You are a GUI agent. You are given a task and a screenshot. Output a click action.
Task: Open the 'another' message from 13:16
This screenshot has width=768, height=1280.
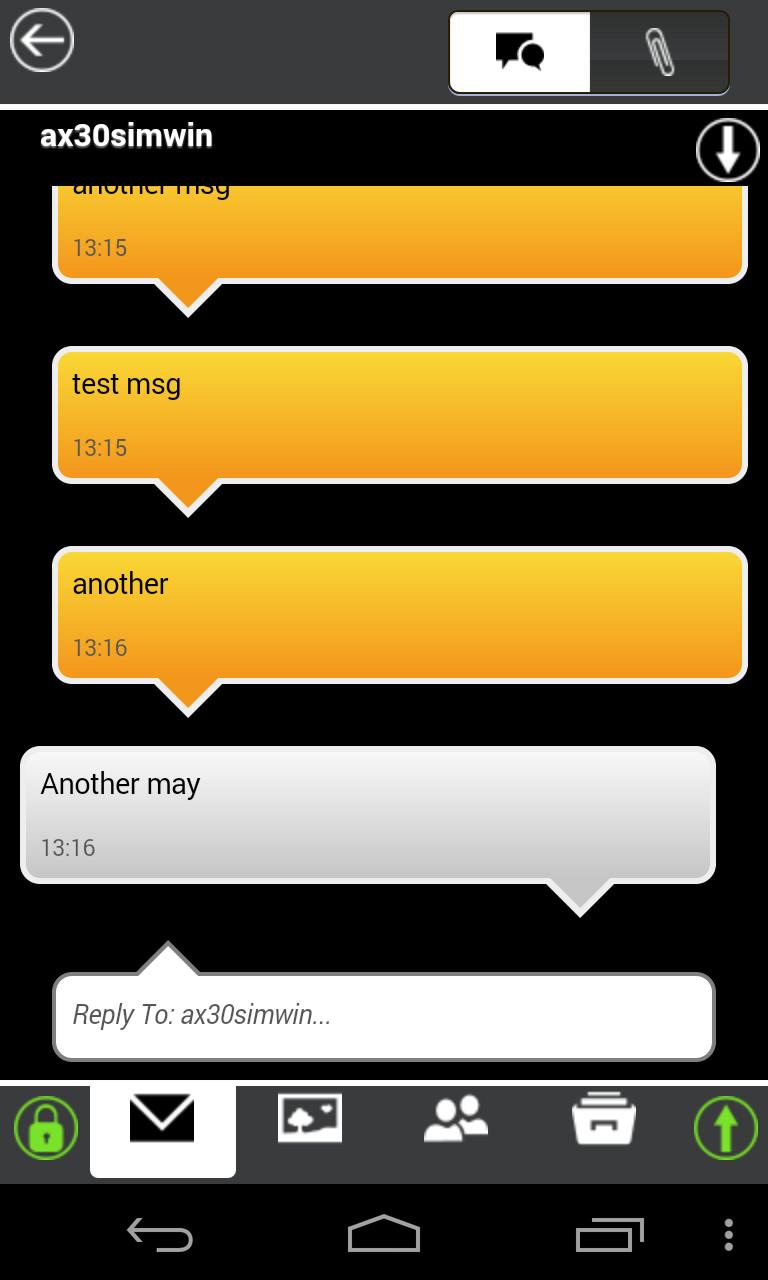pos(400,614)
